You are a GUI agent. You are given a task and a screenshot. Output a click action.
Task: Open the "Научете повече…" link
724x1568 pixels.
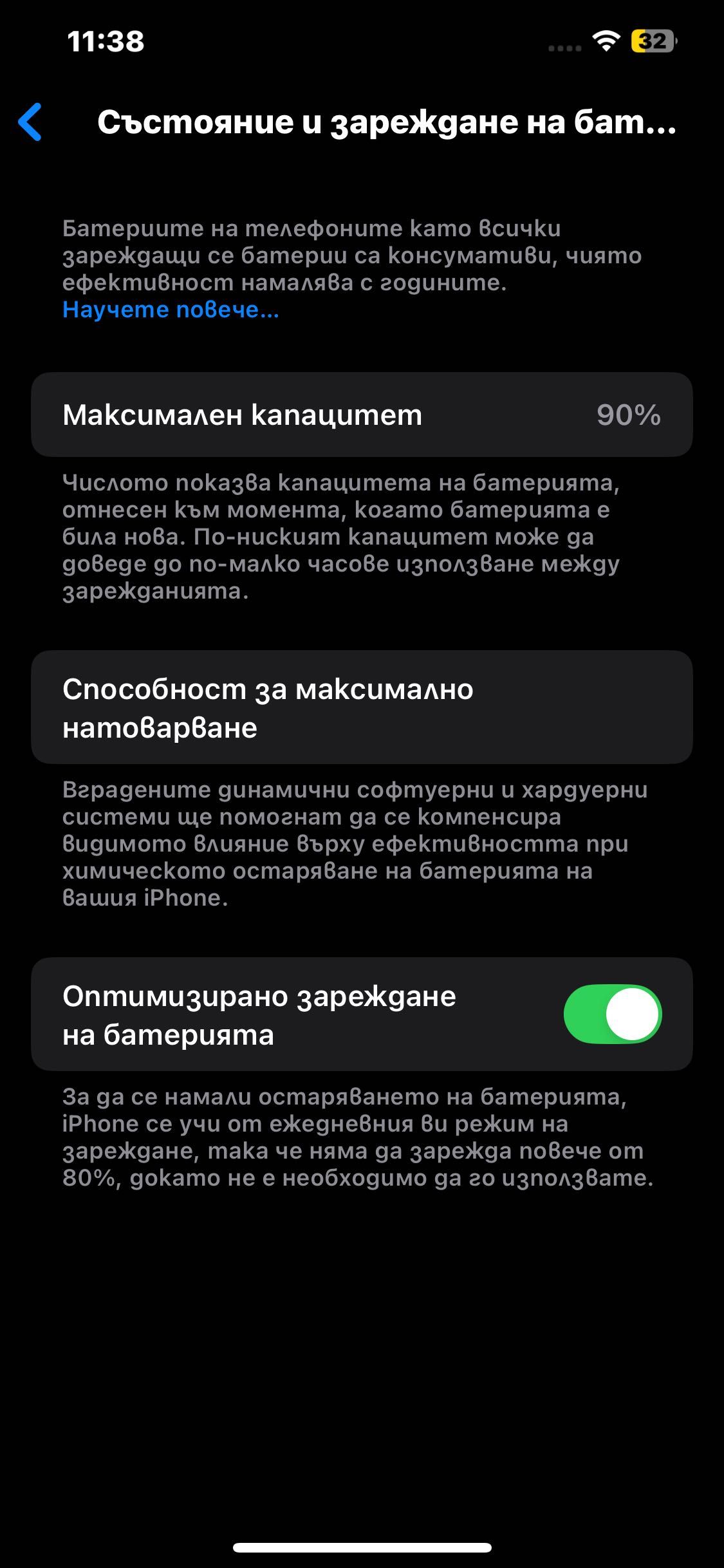click(171, 310)
